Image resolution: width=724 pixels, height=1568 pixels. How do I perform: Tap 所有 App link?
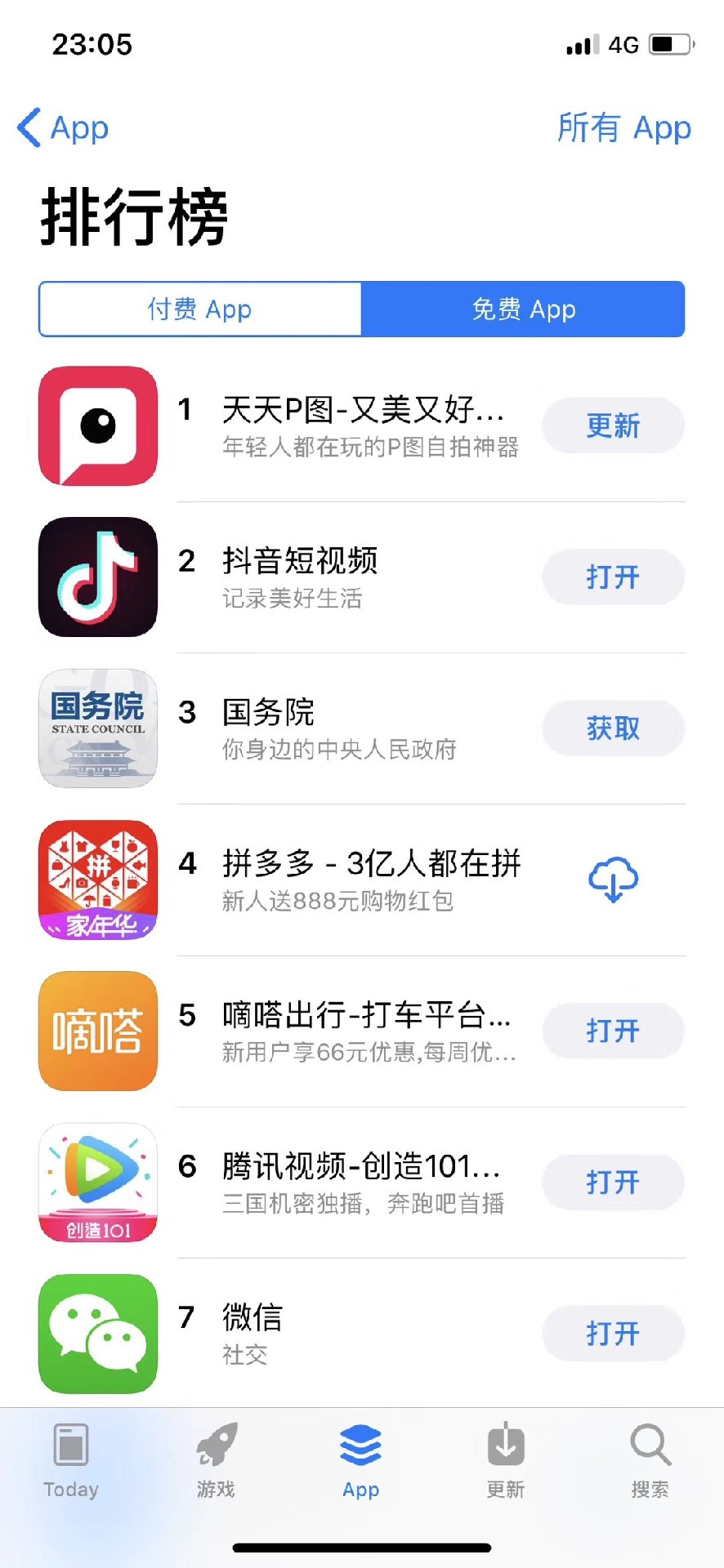[x=627, y=128]
